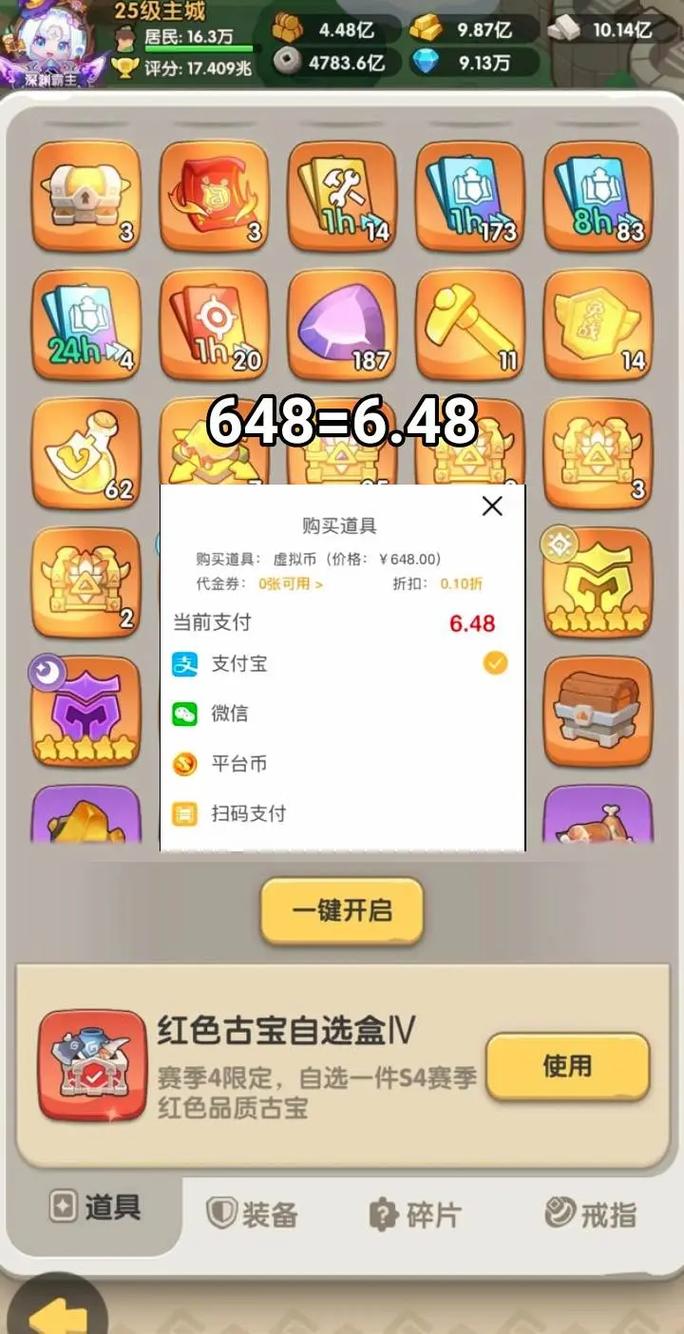Use the 红色古宝自选盒IV item
This screenshot has height=1334, width=684.
pyautogui.click(x=567, y=1067)
